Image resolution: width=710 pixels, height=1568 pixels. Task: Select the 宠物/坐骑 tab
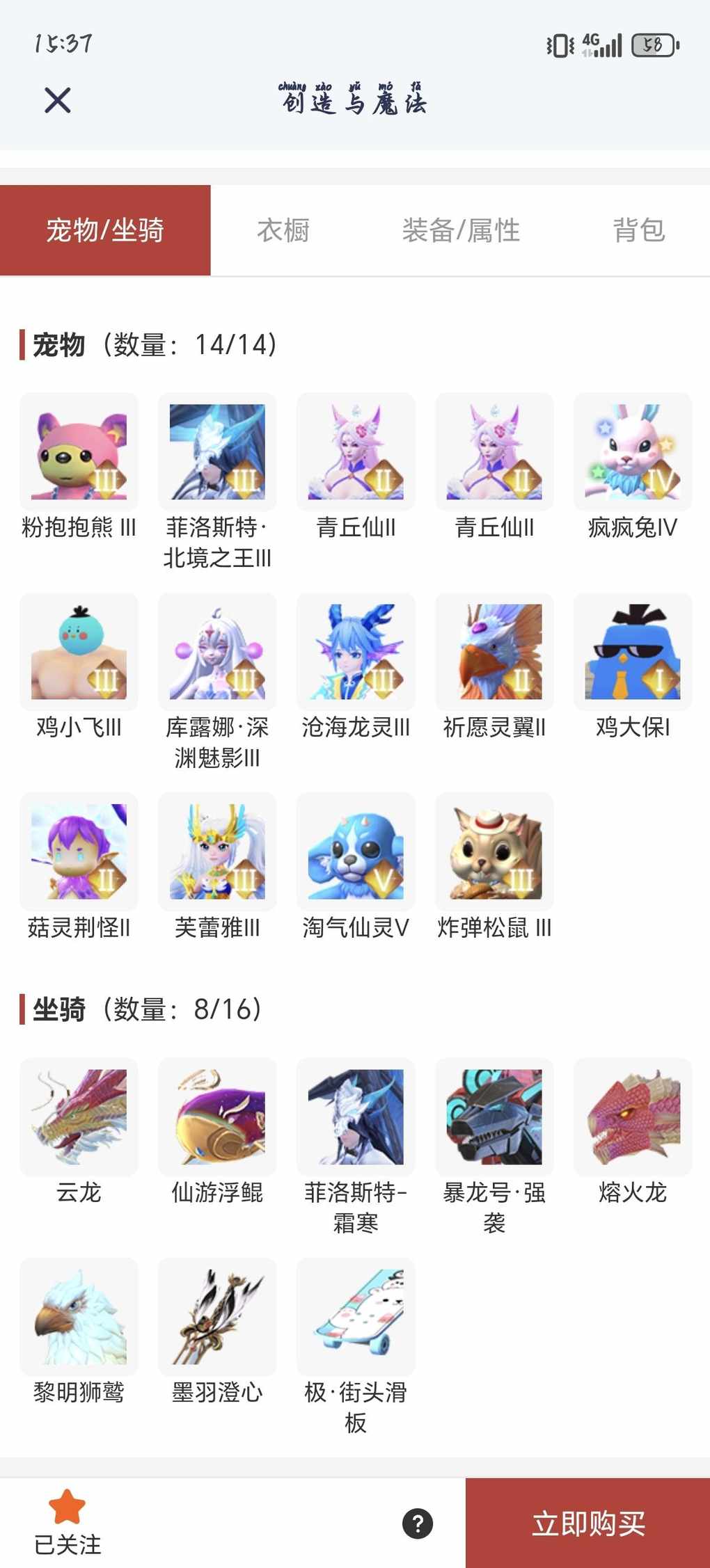point(105,230)
